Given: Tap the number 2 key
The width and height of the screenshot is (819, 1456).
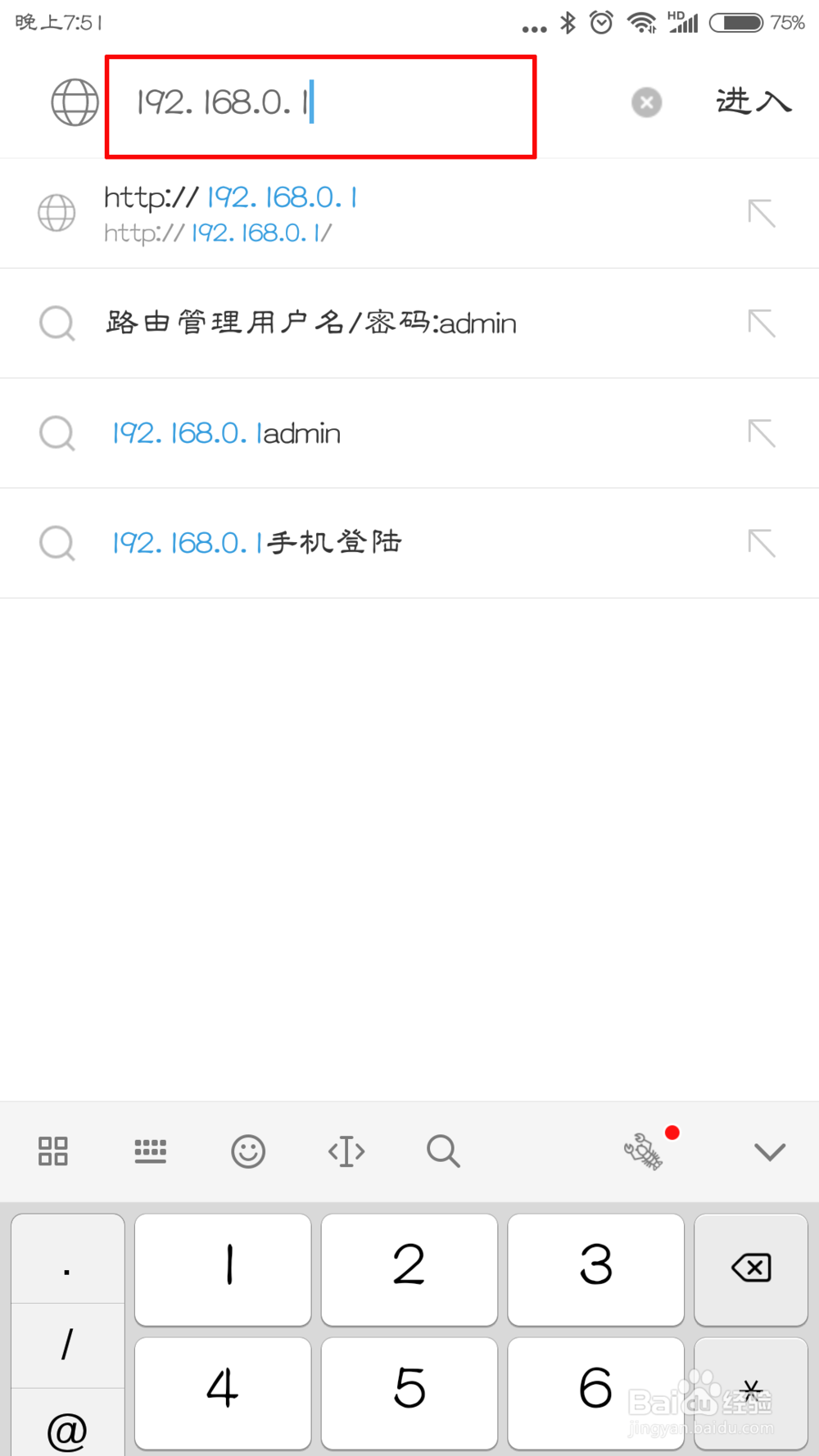Looking at the screenshot, I should (409, 1268).
